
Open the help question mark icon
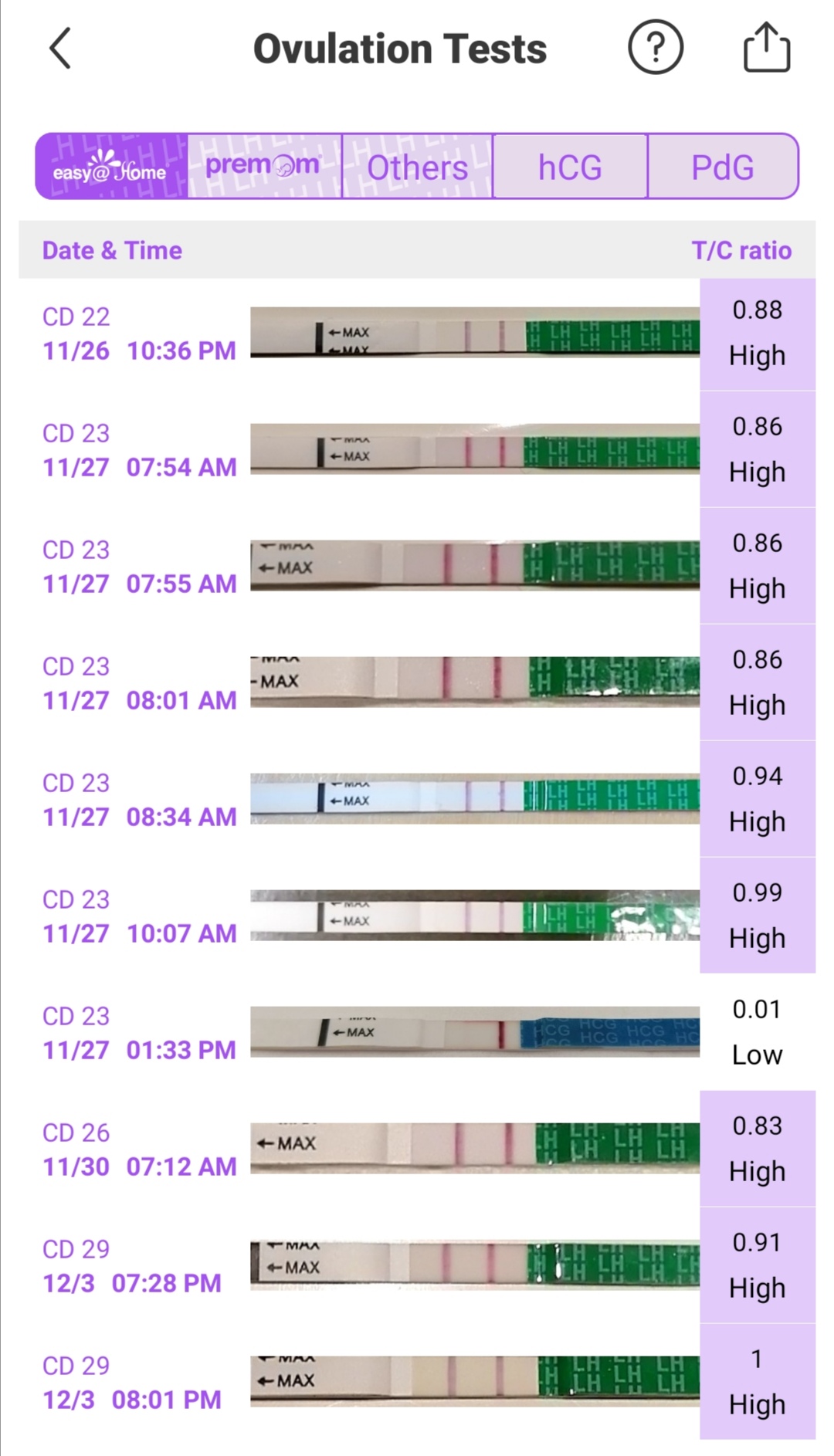(655, 49)
